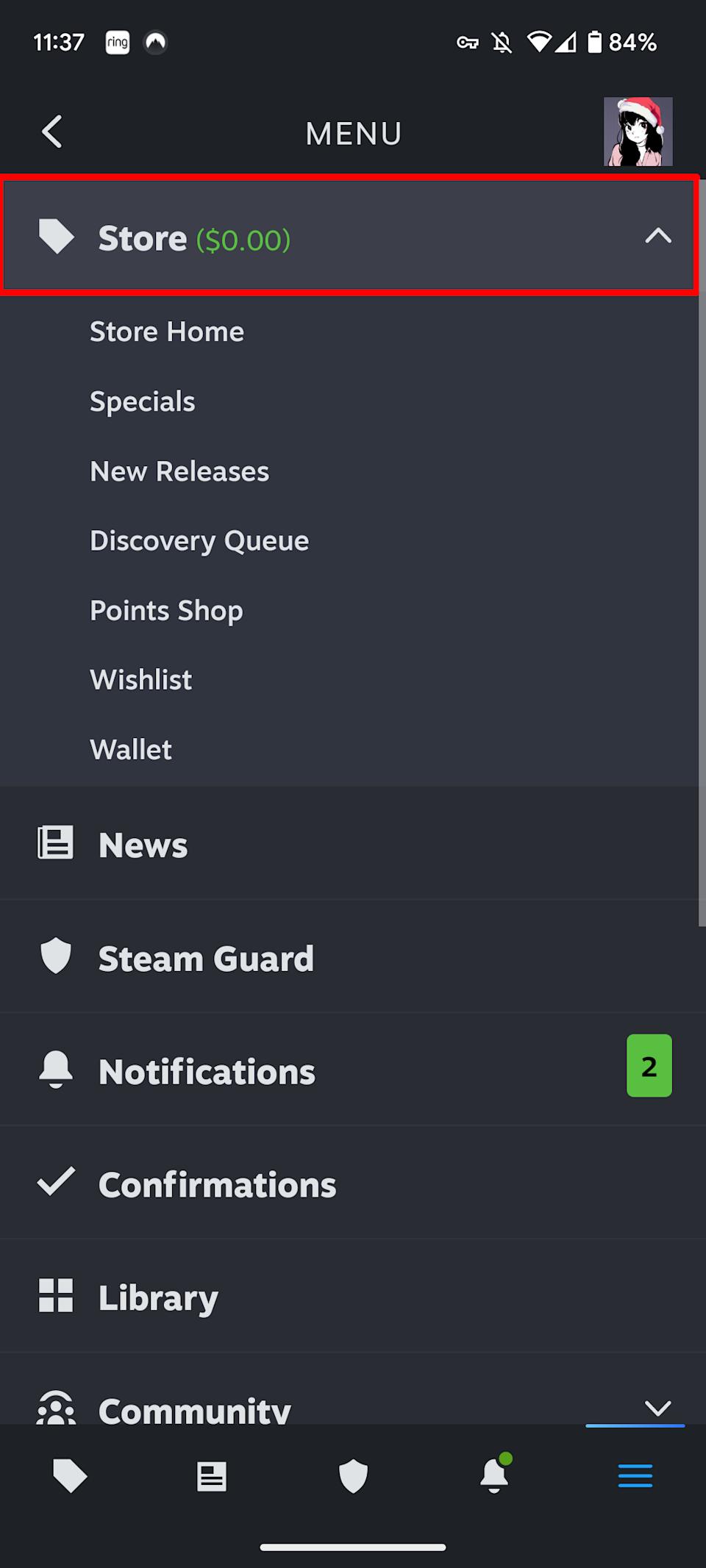Open Steam Guard shield icon at bottom
This screenshot has width=706, height=1568.
tap(353, 1476)
